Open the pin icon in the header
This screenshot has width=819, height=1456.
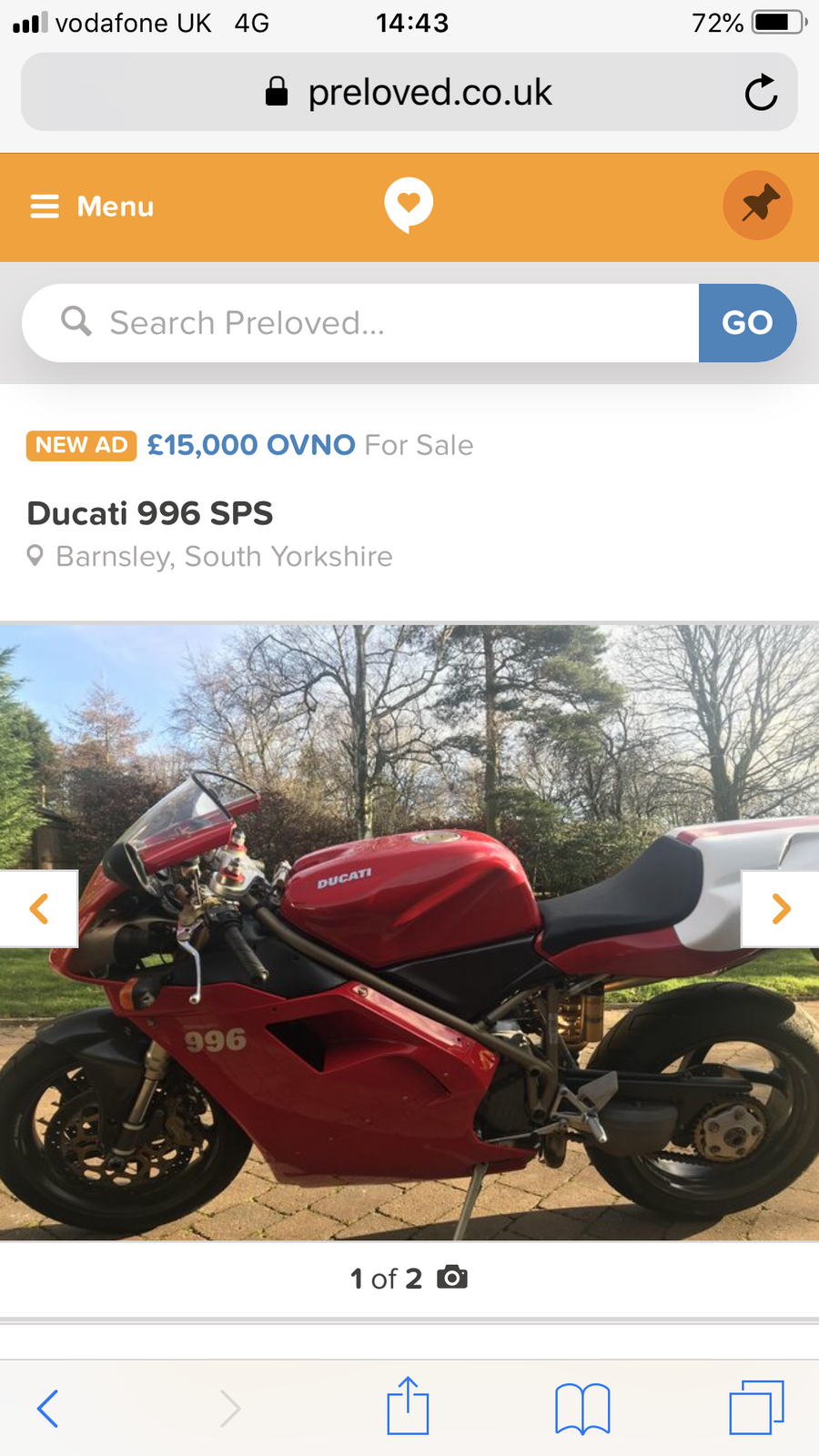tap(757, 206)
